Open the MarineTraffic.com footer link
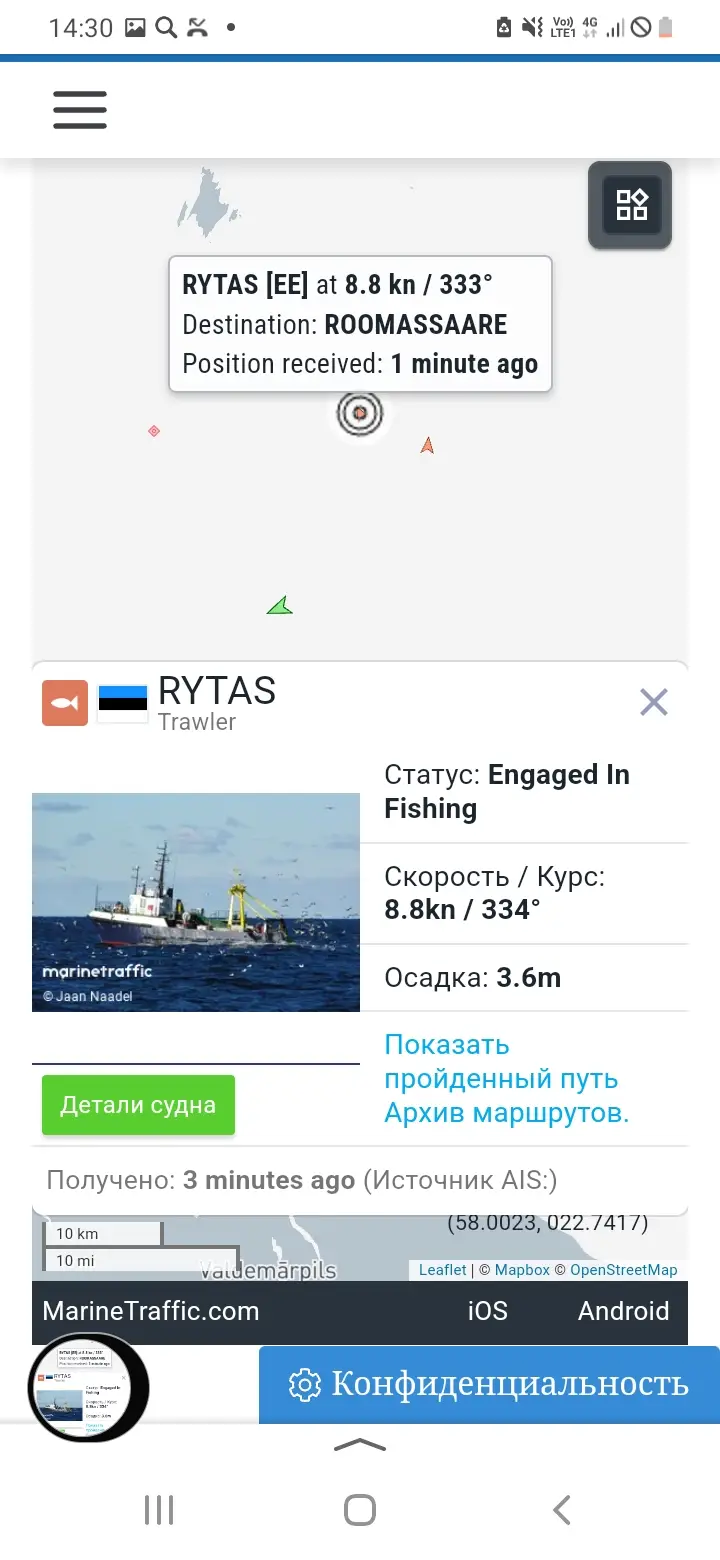This screenshot has width=720, height=1560. pyautogui.click(x=151, y=1311)
